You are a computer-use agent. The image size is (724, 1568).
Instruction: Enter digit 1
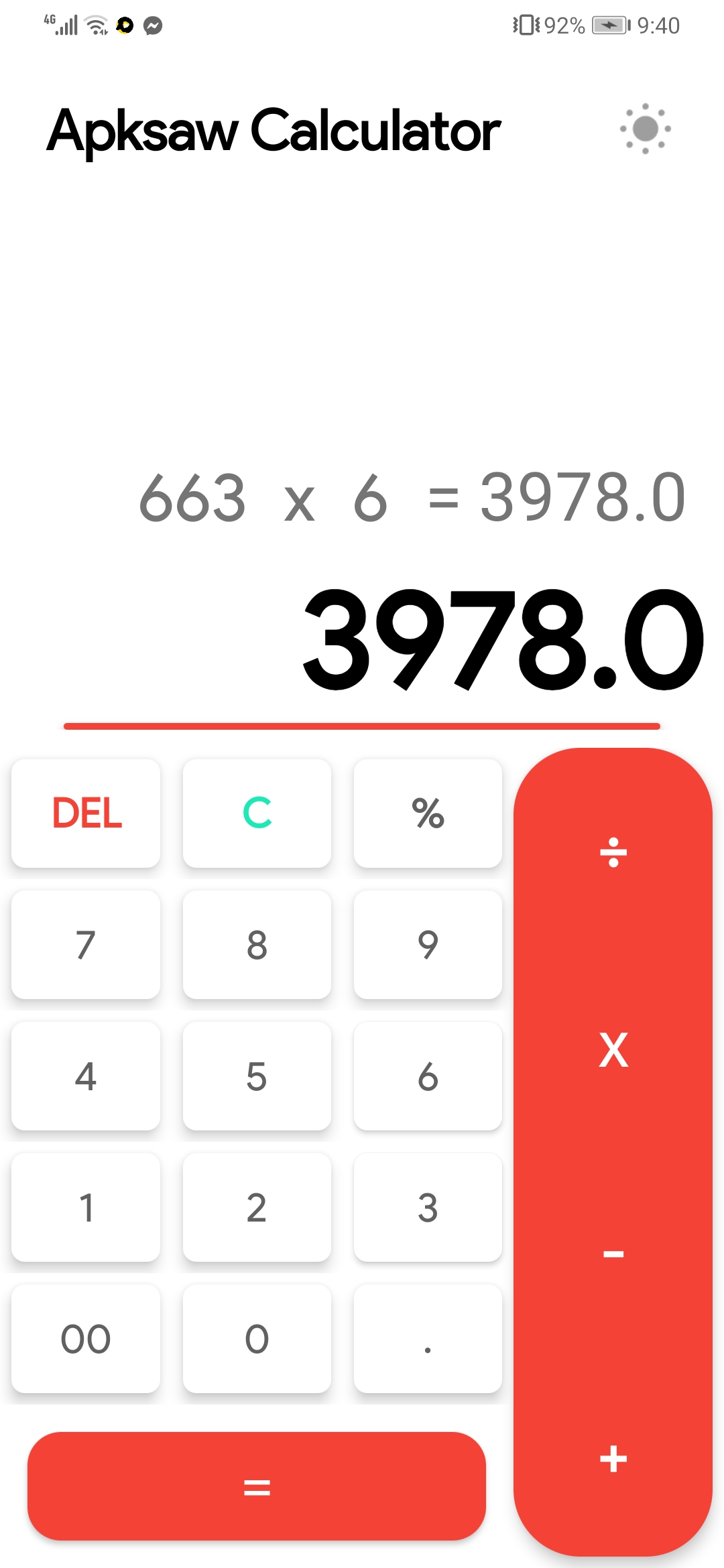[86, 1207]
